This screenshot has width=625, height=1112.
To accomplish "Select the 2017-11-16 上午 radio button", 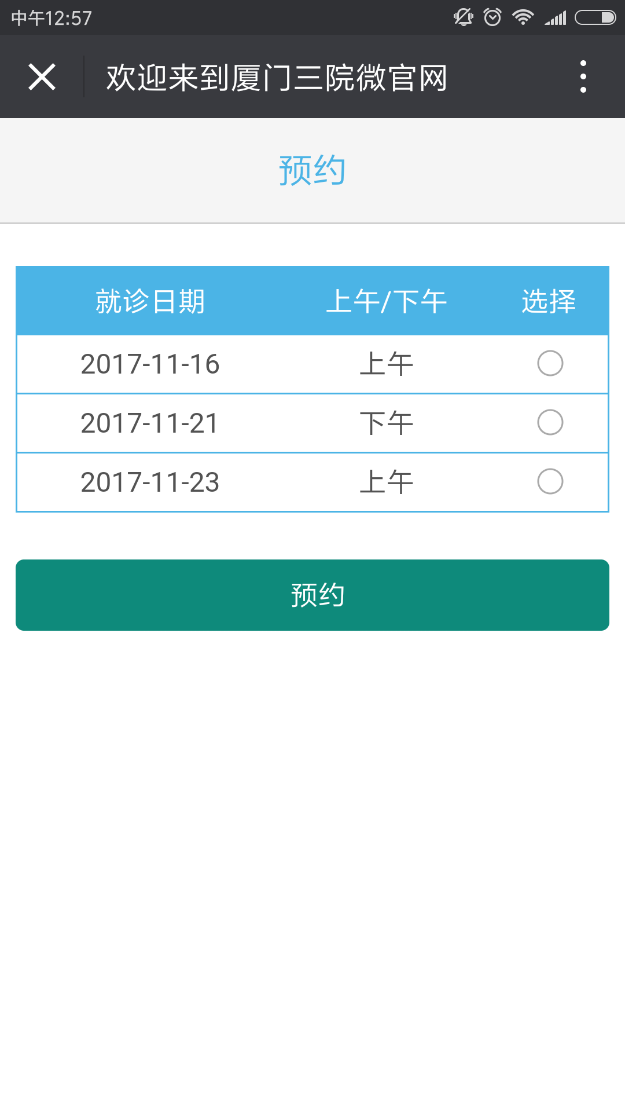I will pos(550,363).
